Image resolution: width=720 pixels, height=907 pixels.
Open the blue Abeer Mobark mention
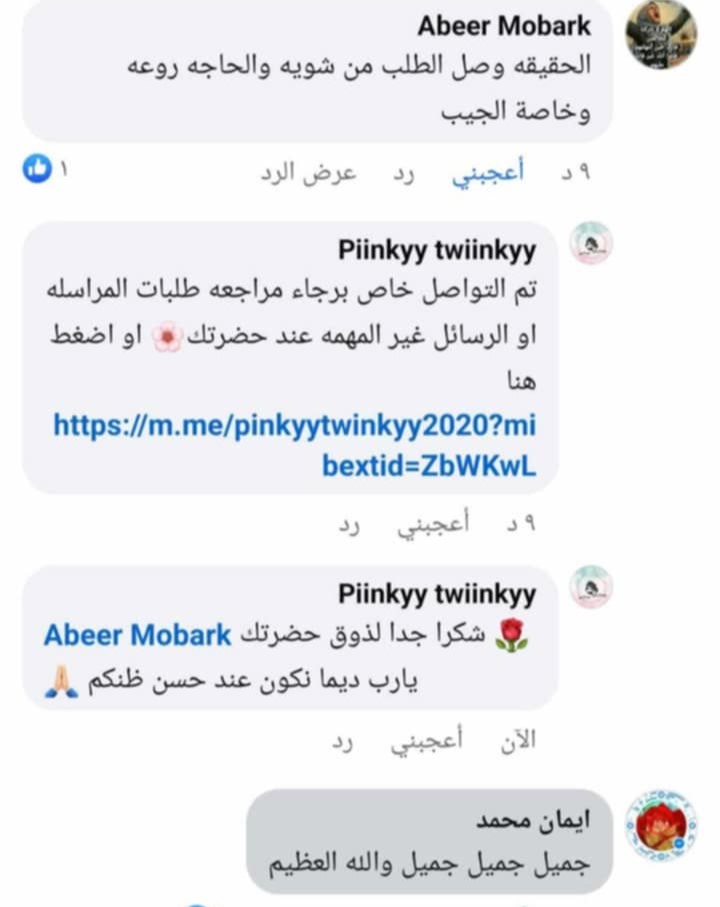tap(137, 635)
